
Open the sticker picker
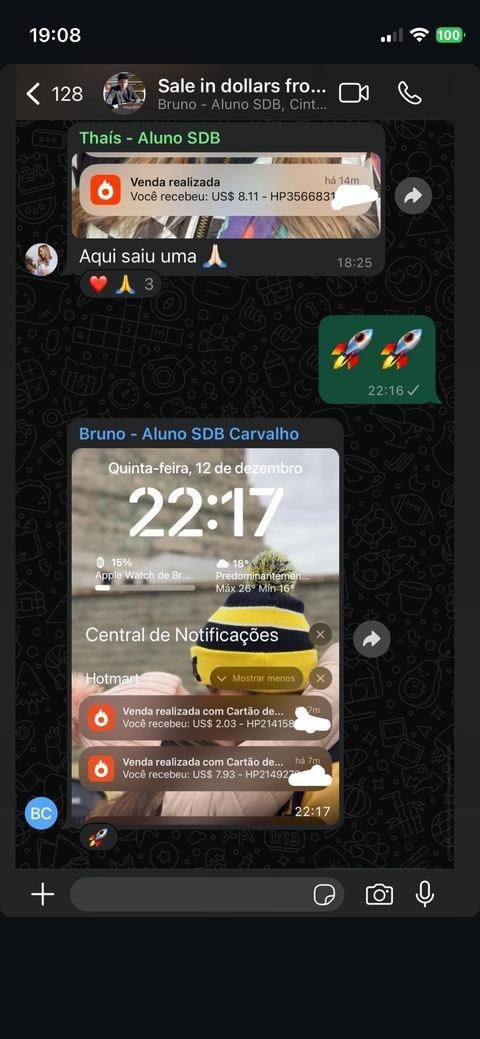(x=324, y=895)
